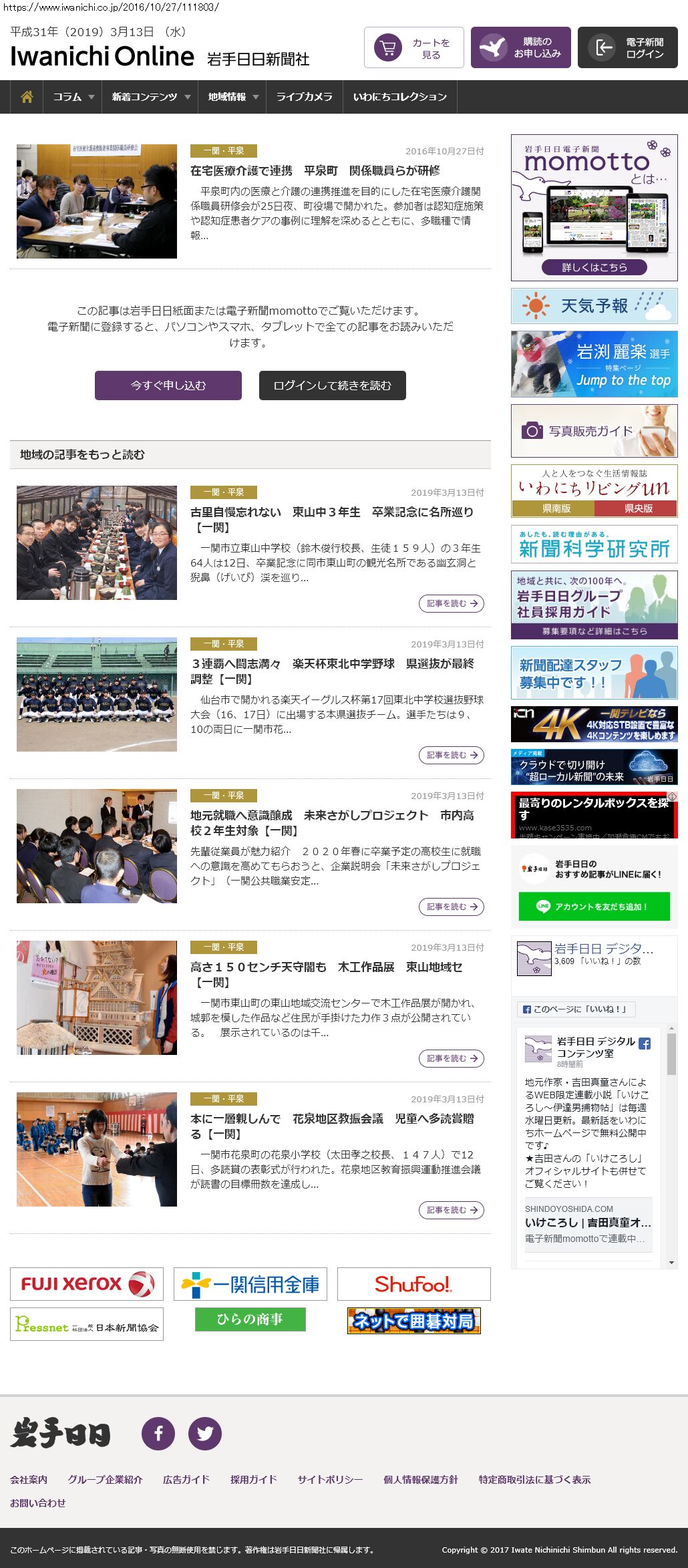Open the 写真販売ガイド banner
The width and height of the screenshot is (688, 1568).
pos(594,431)
